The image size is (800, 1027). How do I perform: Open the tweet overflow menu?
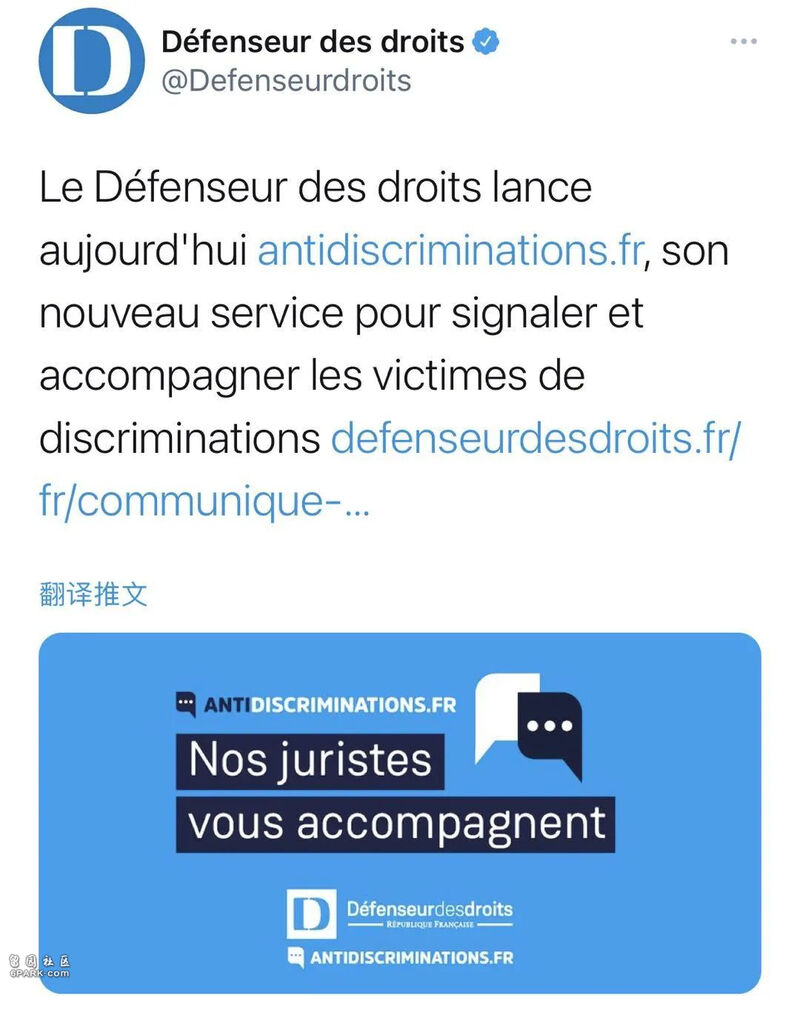pyautogui.click(x=743, y=42)
